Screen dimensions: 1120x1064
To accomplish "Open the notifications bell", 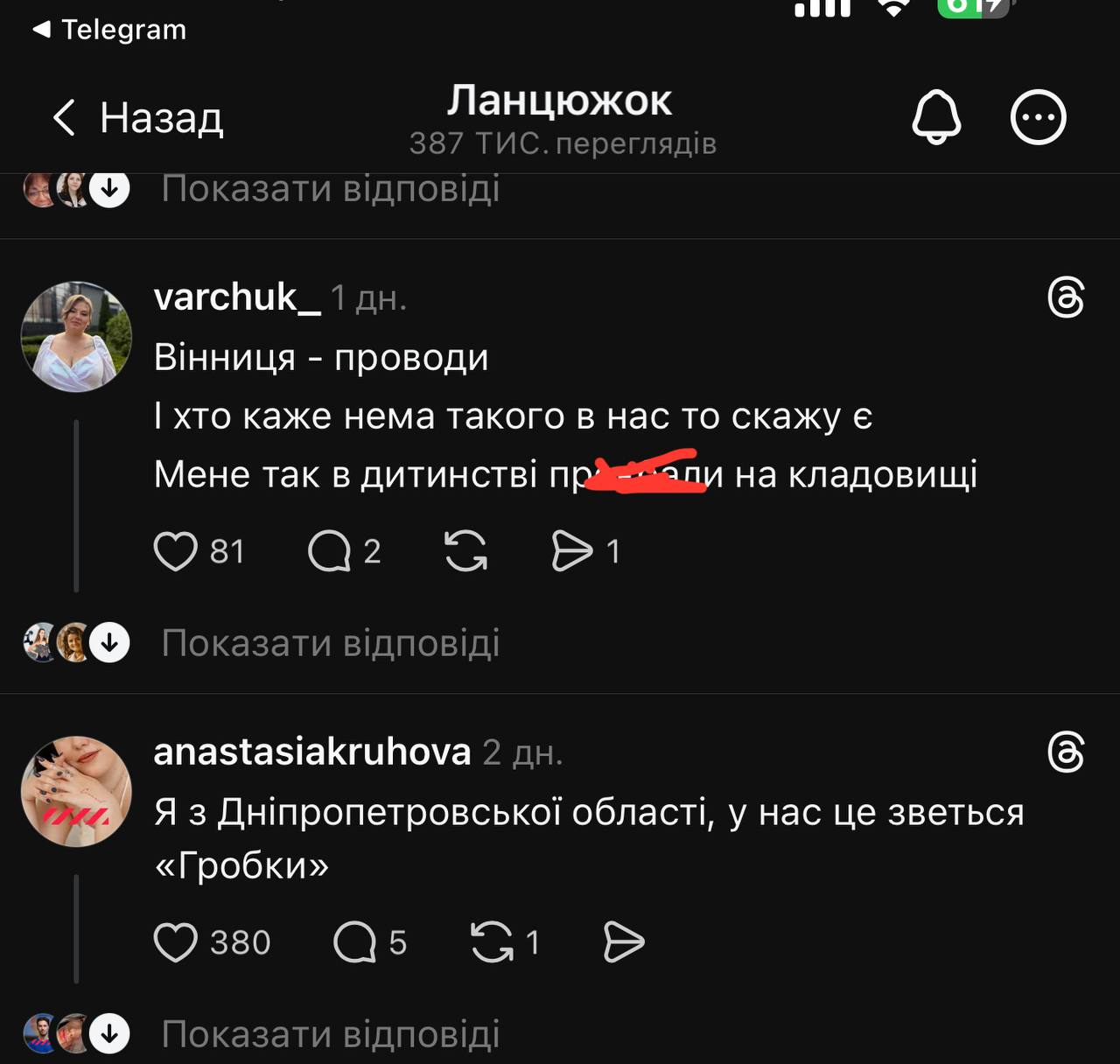I will point(936,117).
